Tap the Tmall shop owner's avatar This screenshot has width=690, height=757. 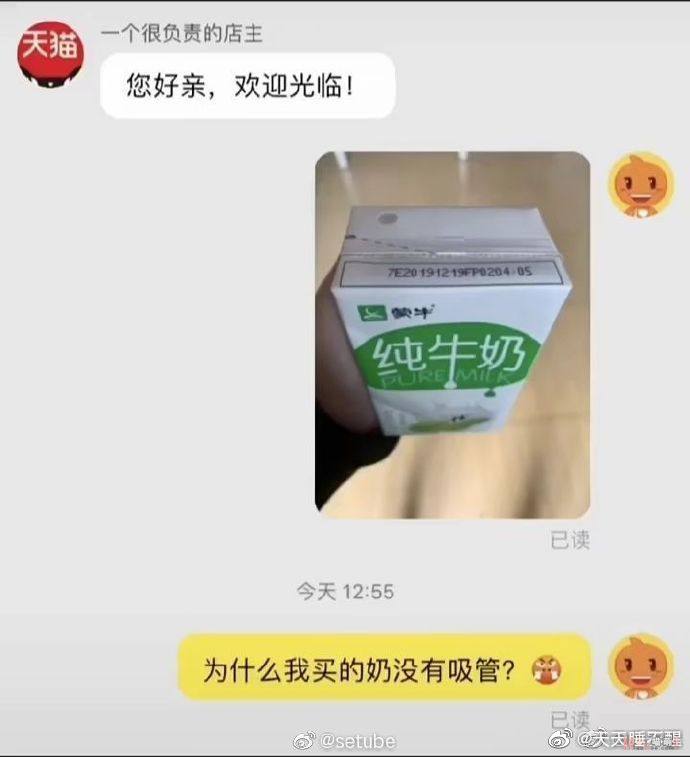(x=51, y=54)
